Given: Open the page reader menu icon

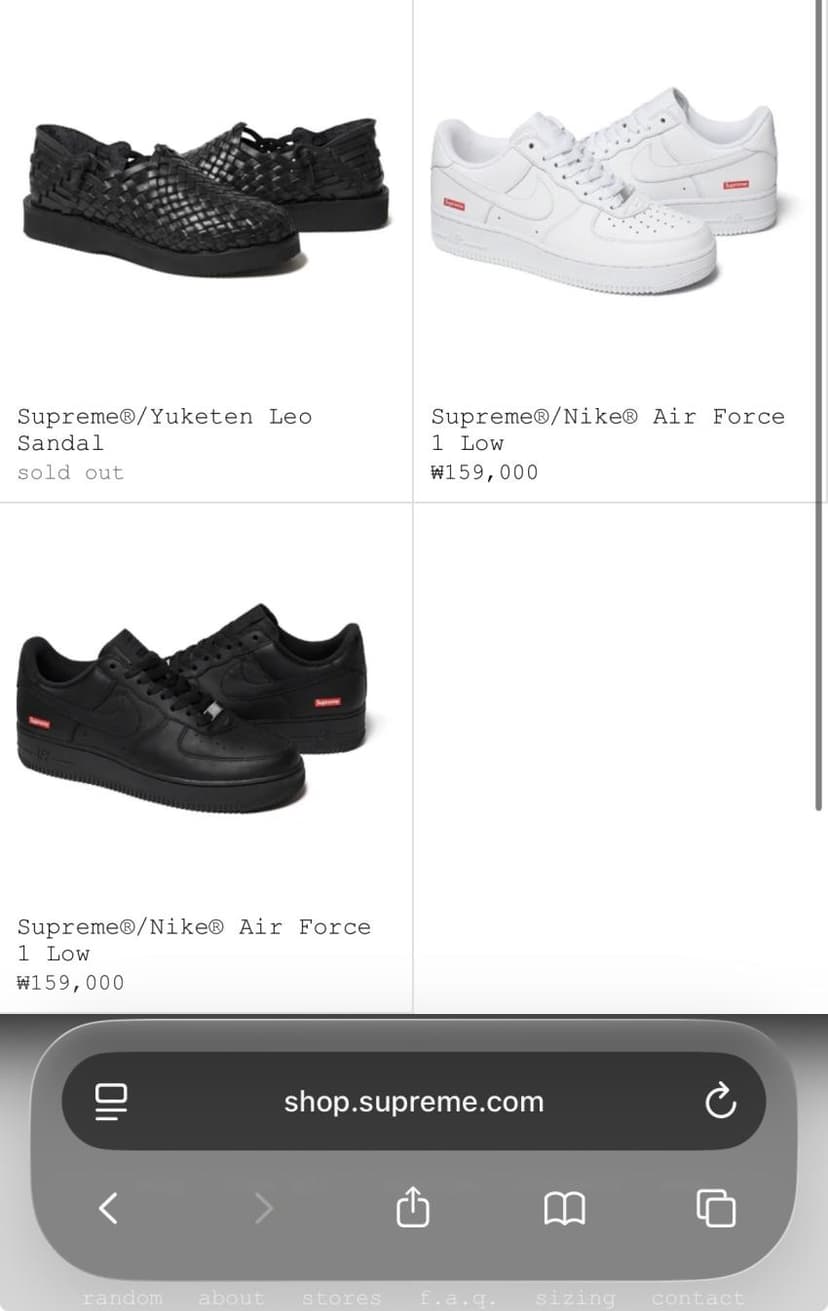Looking at the screenshot, I should (x=110, y=1101).
